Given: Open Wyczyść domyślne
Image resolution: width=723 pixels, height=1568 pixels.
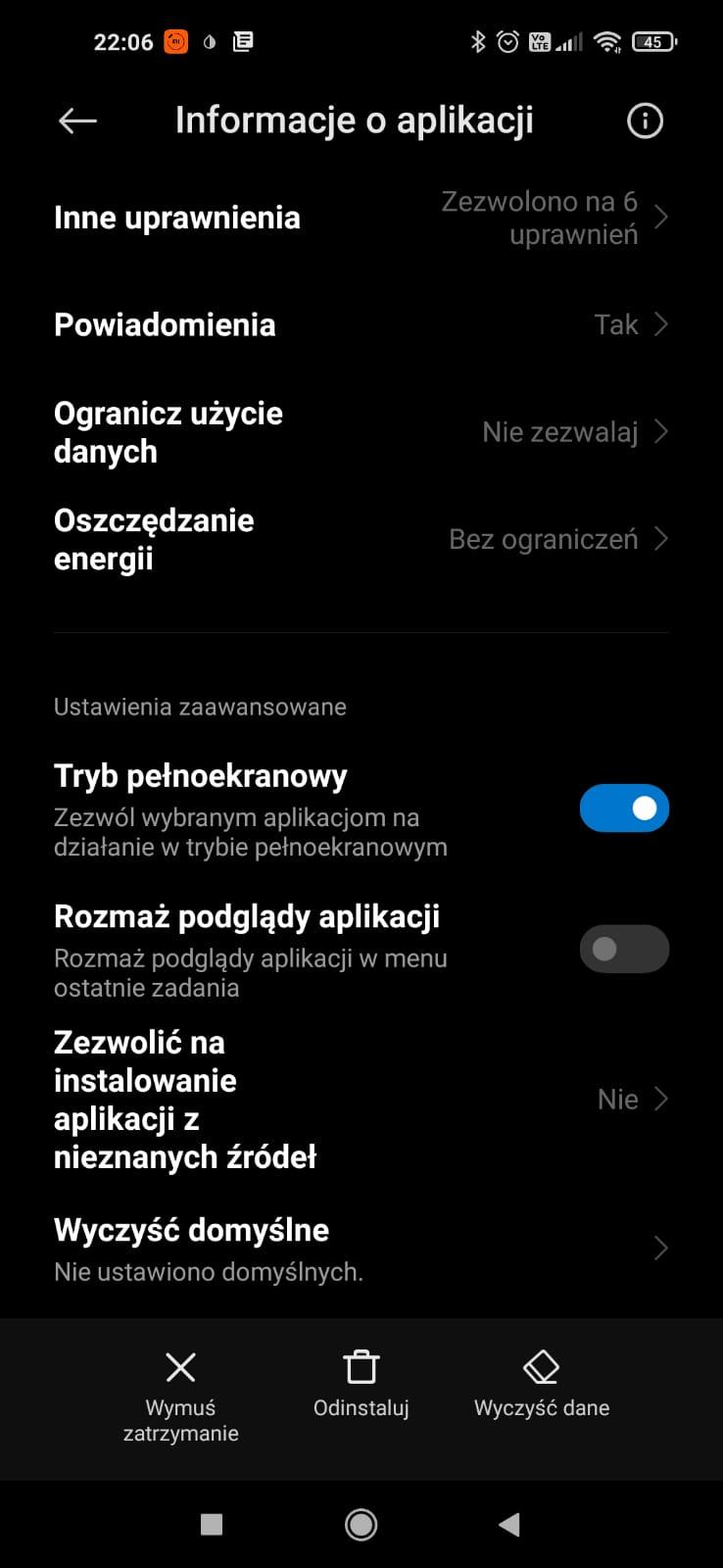Looking at the screenshot, I should (361, 1249).
